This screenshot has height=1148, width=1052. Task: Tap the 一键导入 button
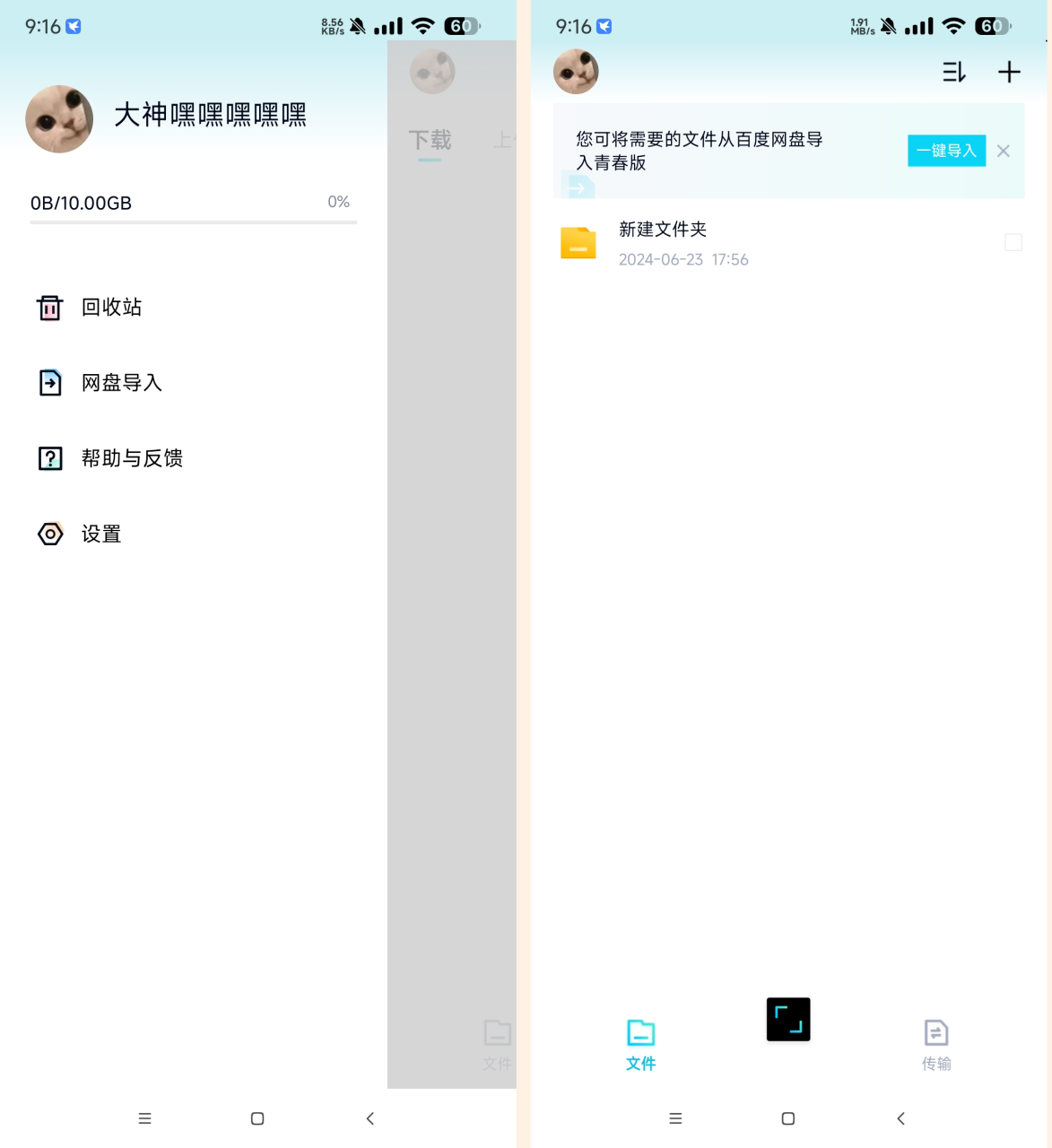coord(946,151)
